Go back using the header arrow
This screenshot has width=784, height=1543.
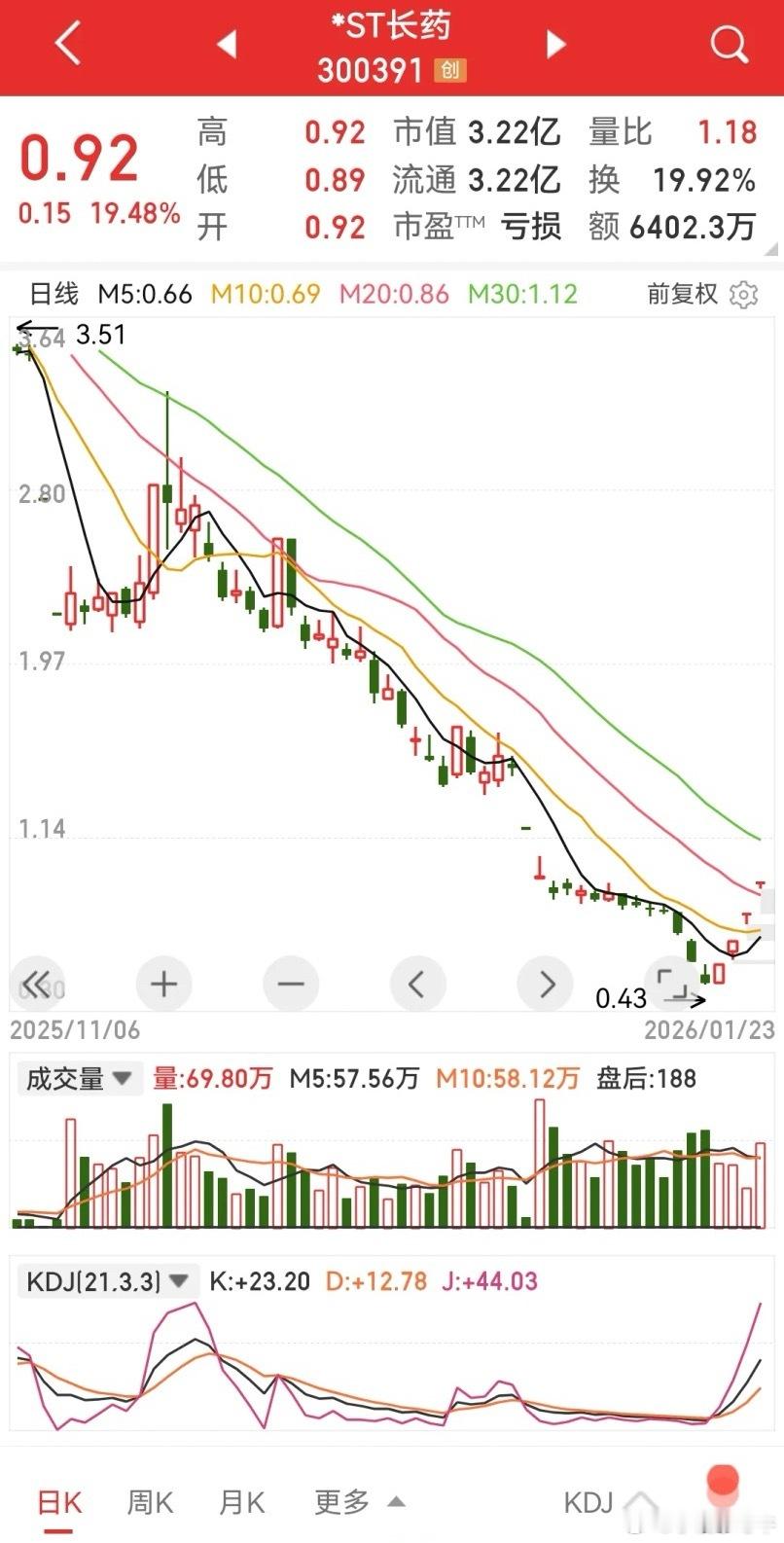point(66,45)
